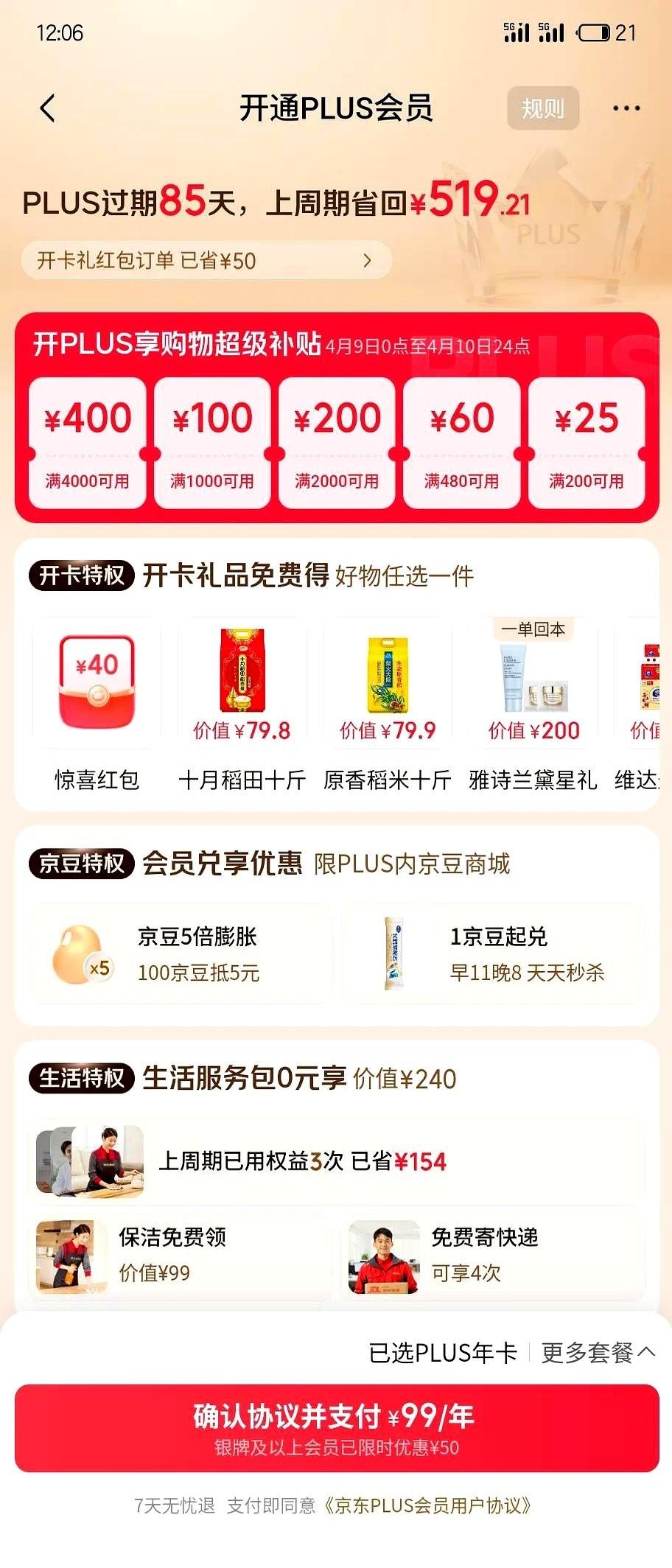Click the product icon beside 1京豆起兑

coord(396,952)
